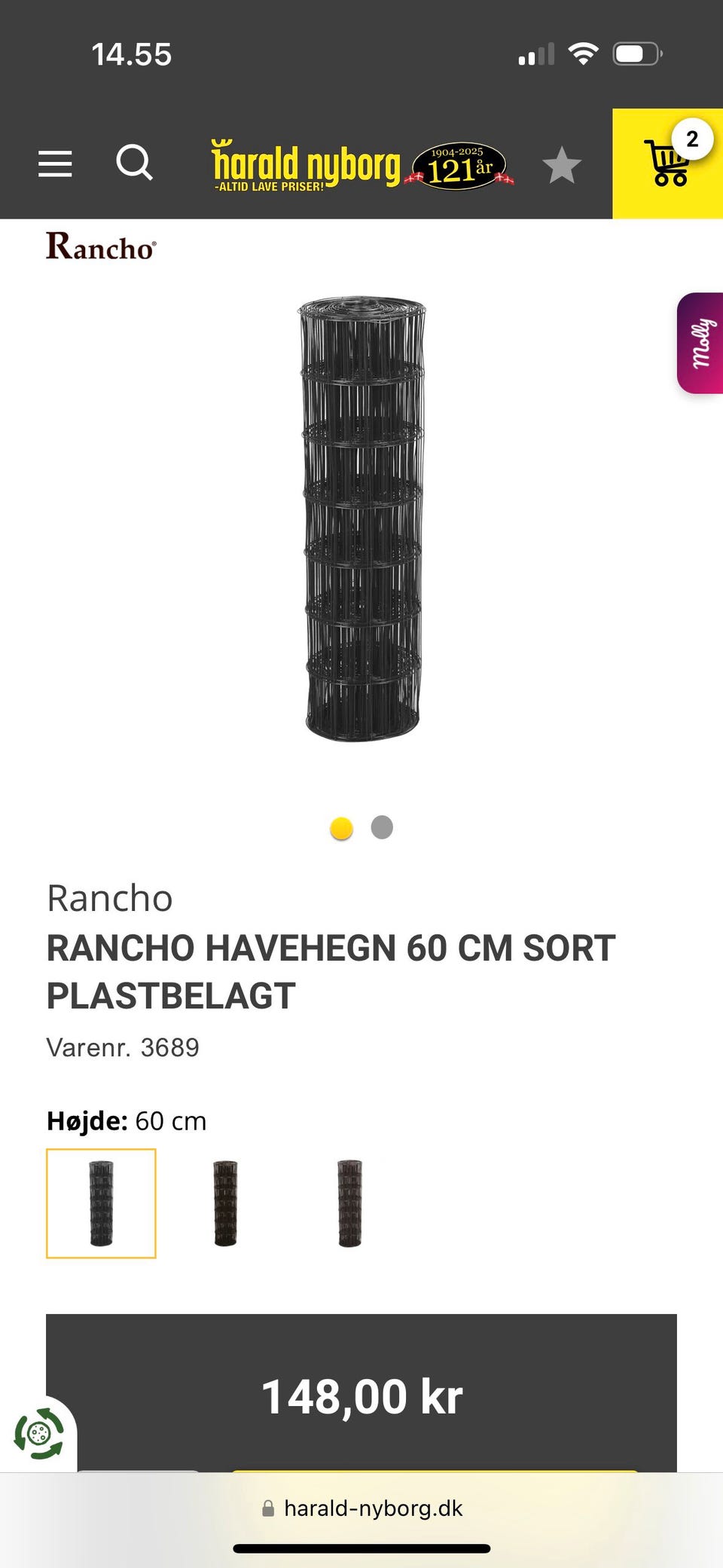Open the Molly side tab

[700, 343]
